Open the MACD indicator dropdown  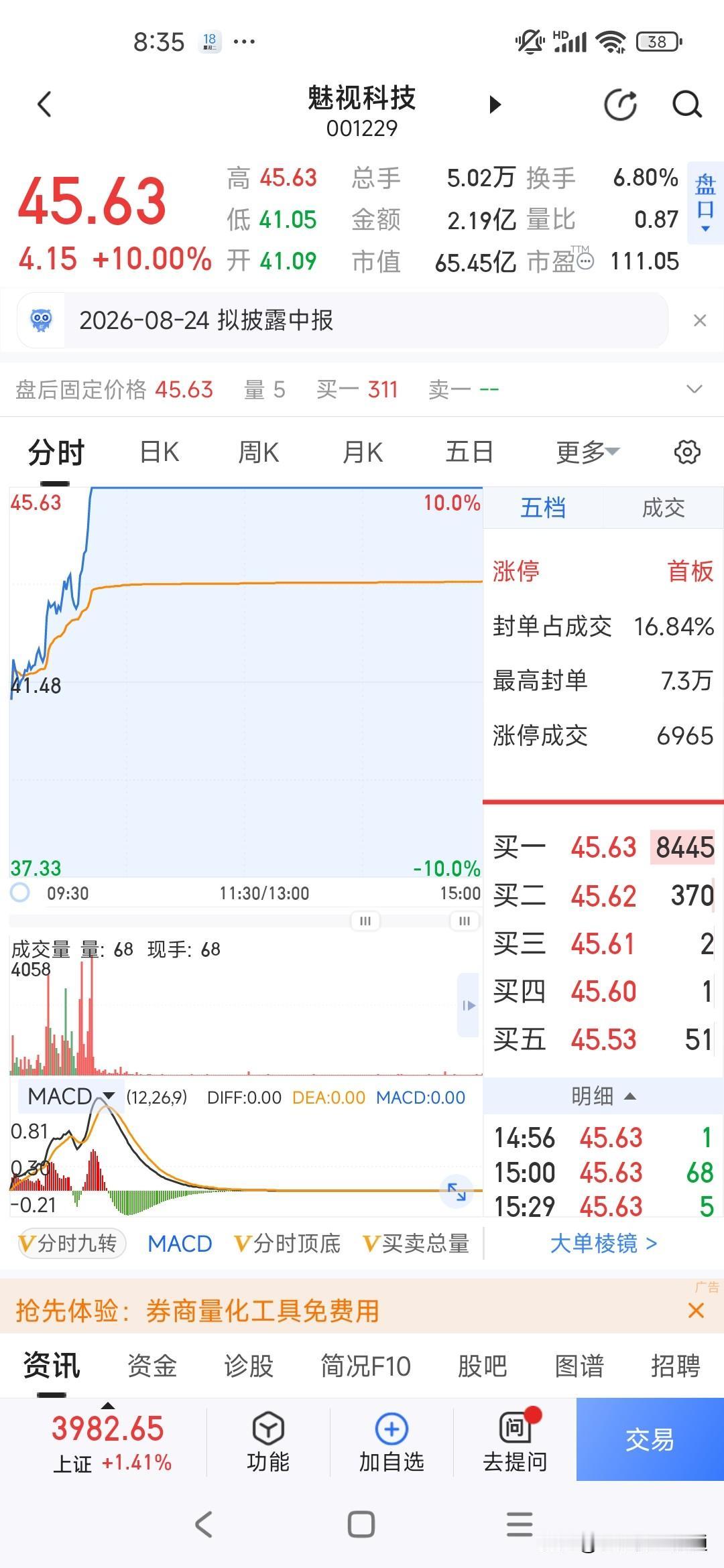[70, 1096]
